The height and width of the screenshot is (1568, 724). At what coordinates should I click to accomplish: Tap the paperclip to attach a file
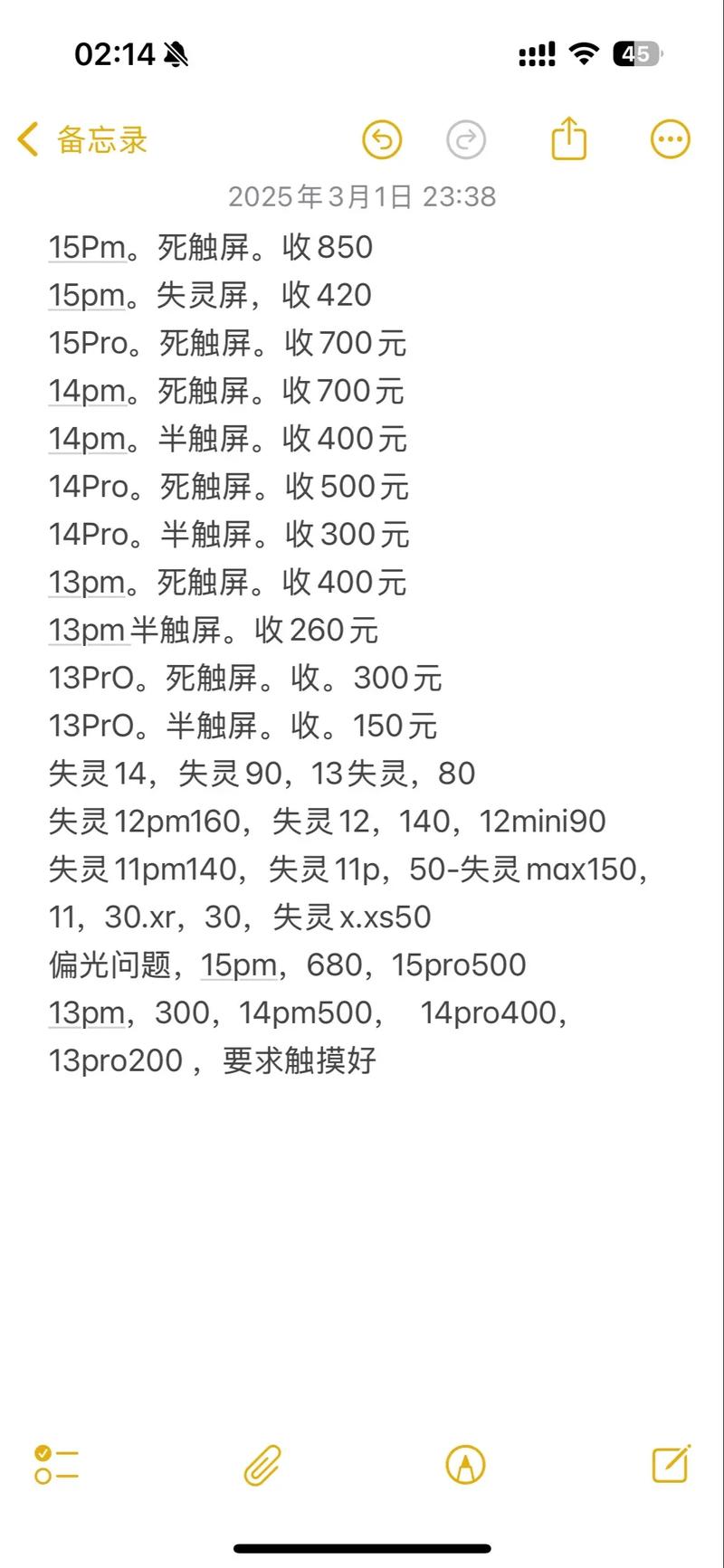(260, 1464)
